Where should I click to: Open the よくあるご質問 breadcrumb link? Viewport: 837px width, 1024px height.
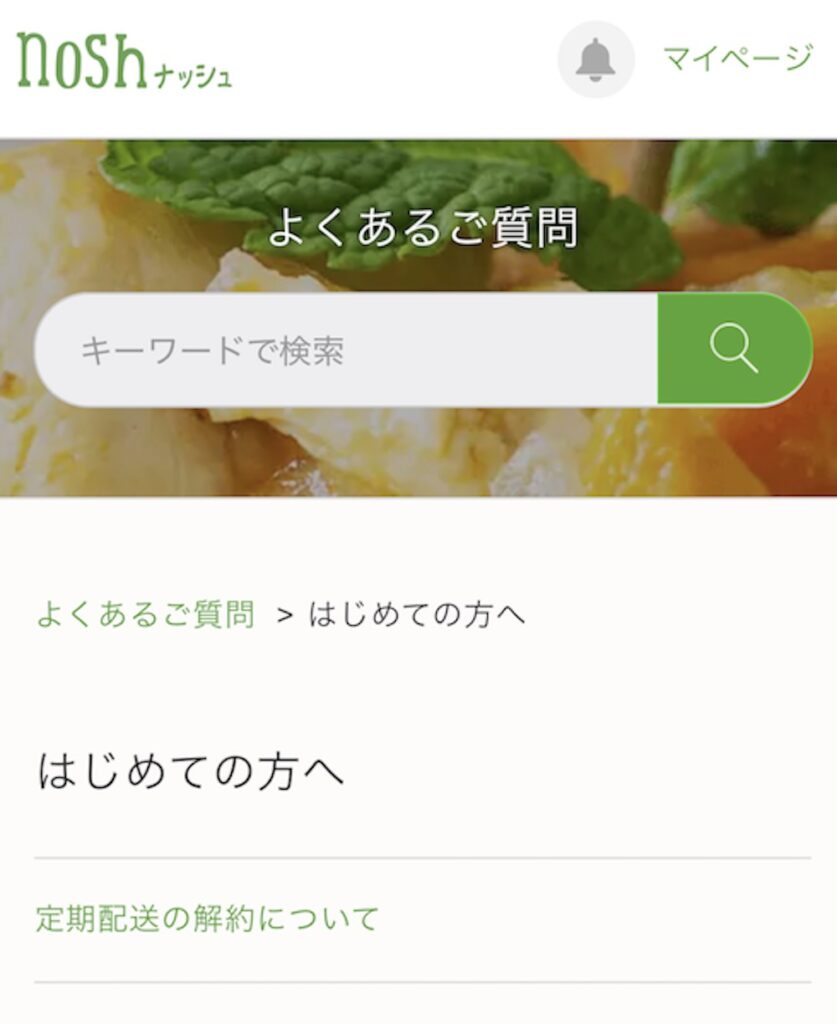(146, 614)
